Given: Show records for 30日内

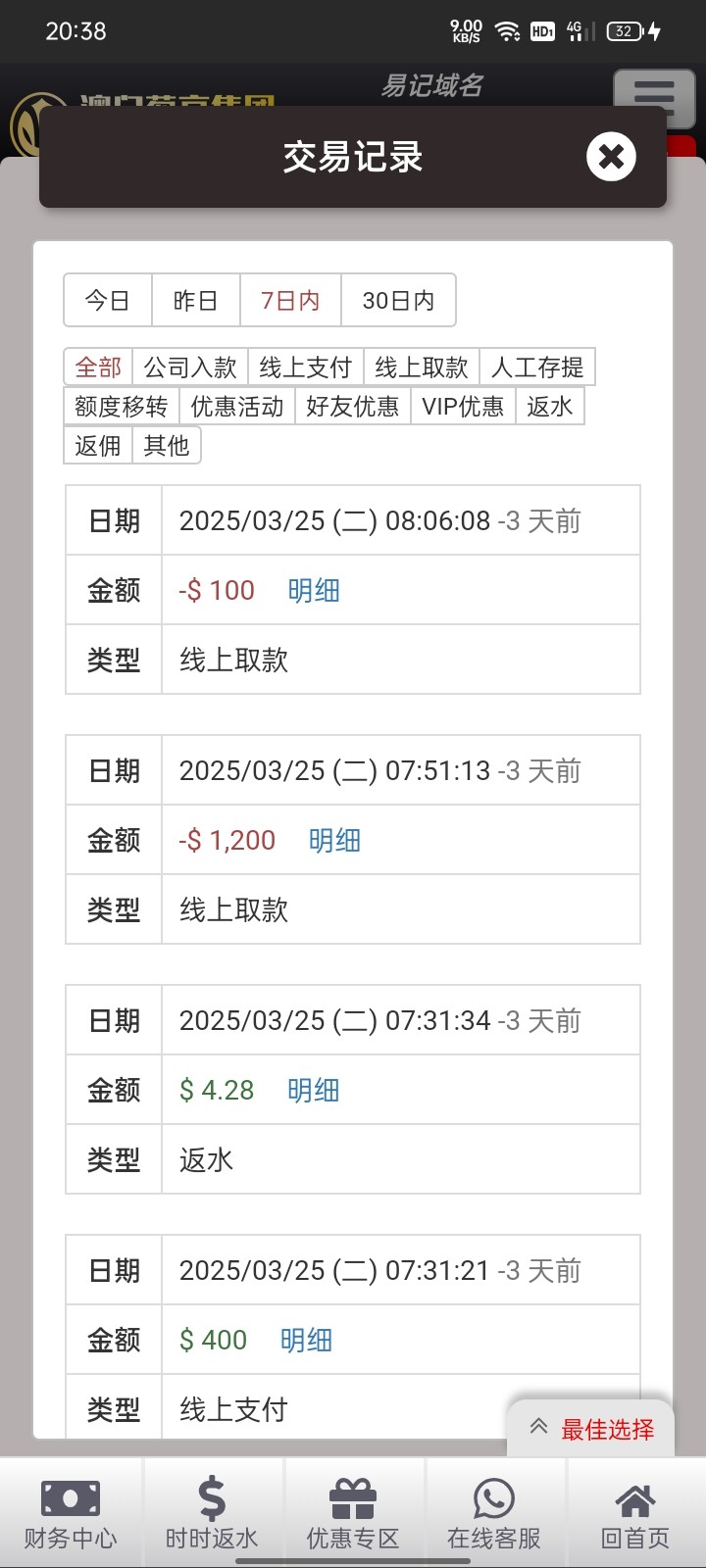Looking at the screenshot, I should (398, 301).
